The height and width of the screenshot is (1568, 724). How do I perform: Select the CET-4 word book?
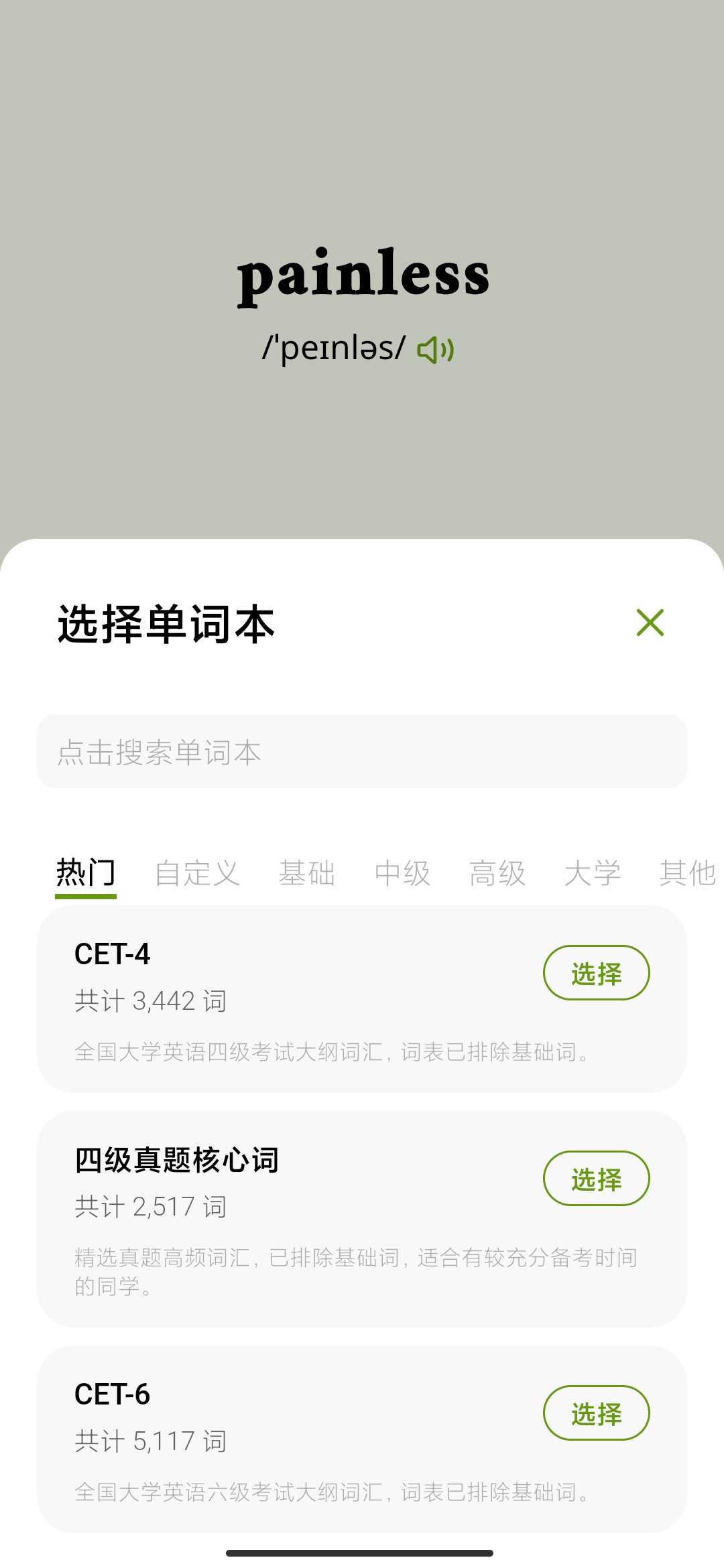(597, 973)
